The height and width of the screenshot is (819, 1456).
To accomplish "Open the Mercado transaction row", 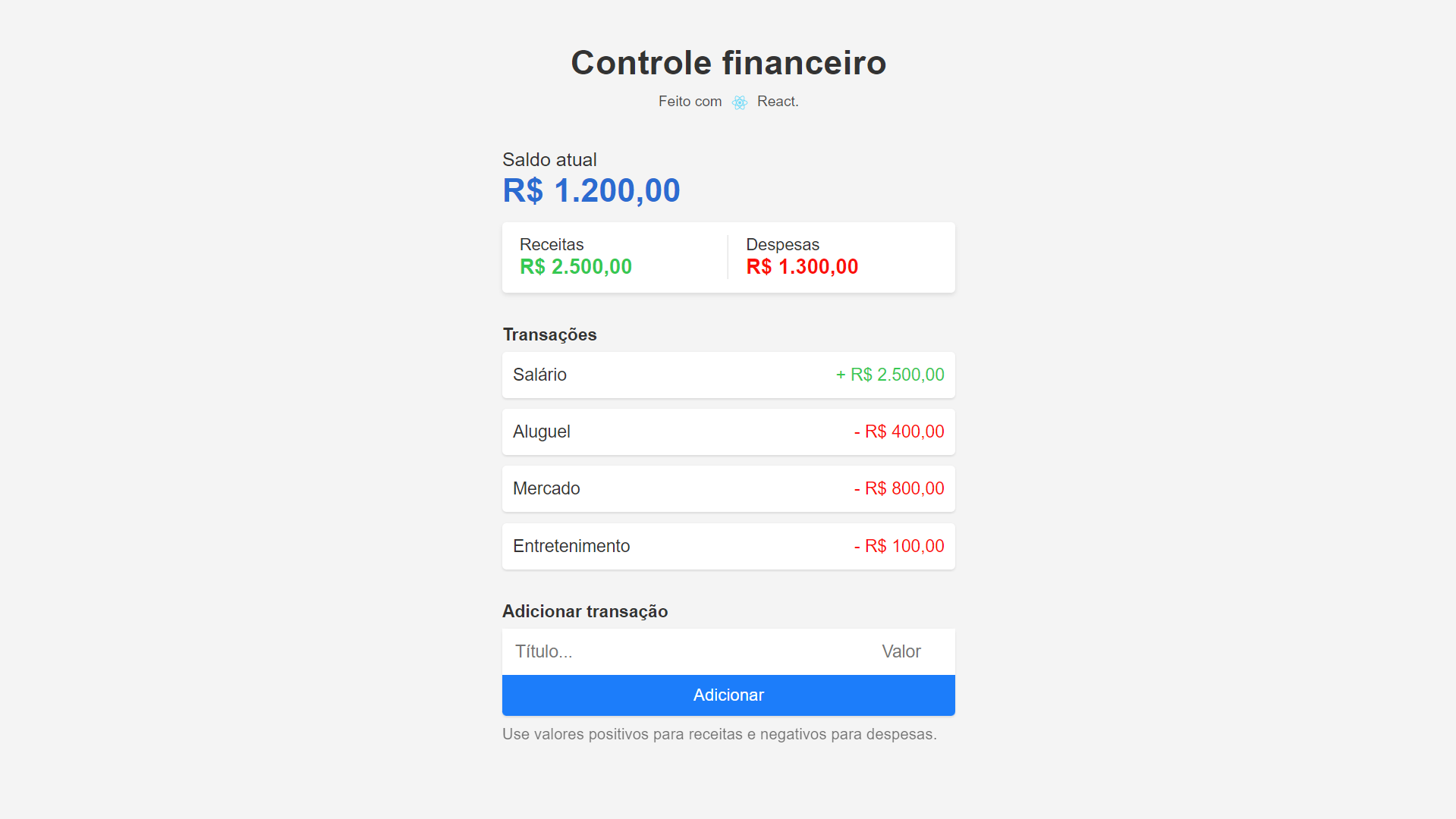I will coord(728,488).
